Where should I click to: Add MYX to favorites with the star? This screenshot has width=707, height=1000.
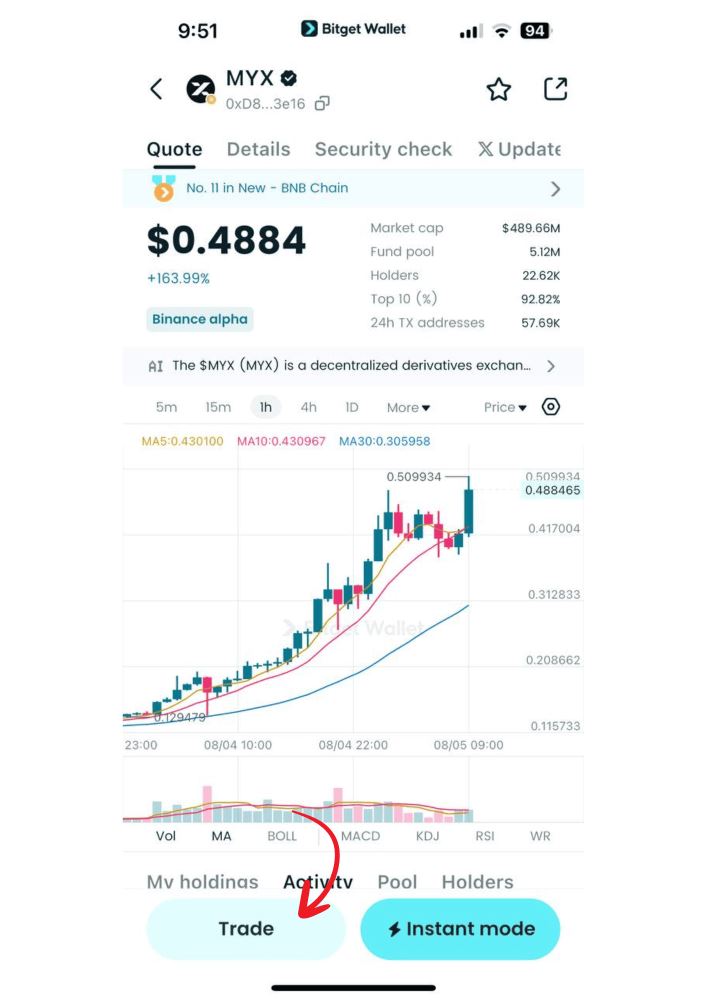[498, 89]
